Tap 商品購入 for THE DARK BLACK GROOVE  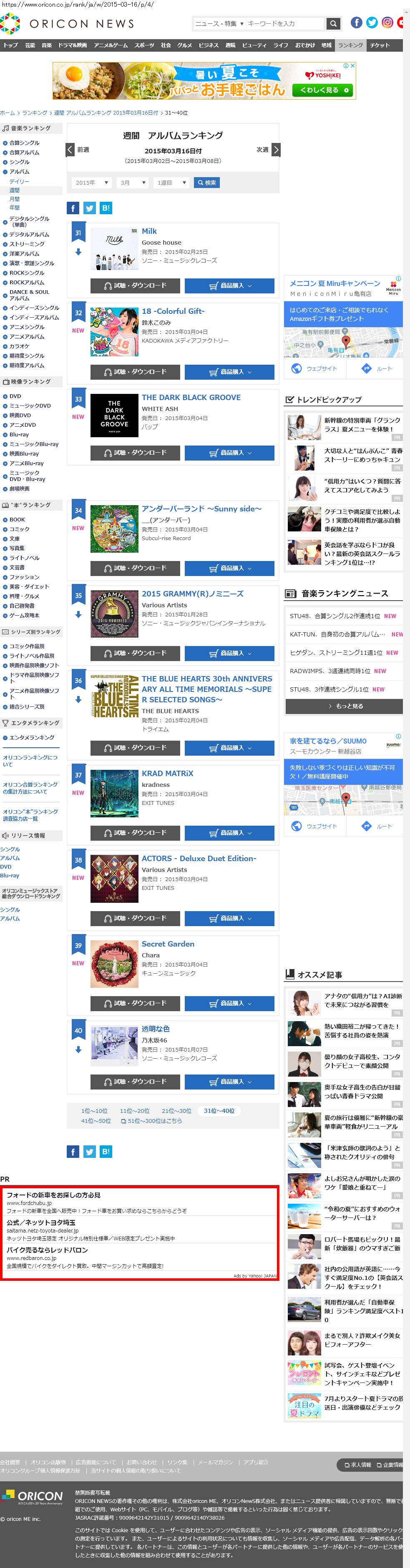pyautogui.click(x=230, y=453)
